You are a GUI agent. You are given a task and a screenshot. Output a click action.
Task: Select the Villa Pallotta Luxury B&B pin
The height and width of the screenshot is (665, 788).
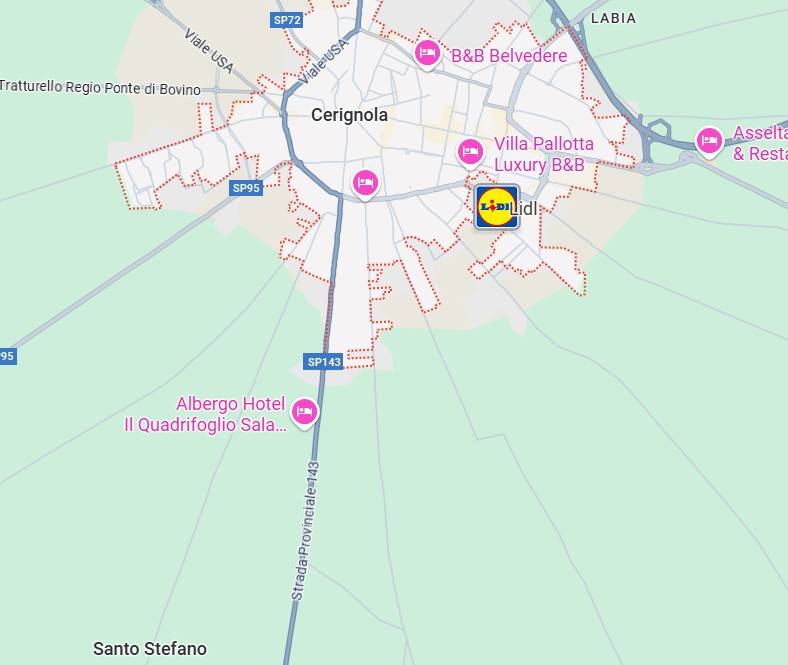471,151
